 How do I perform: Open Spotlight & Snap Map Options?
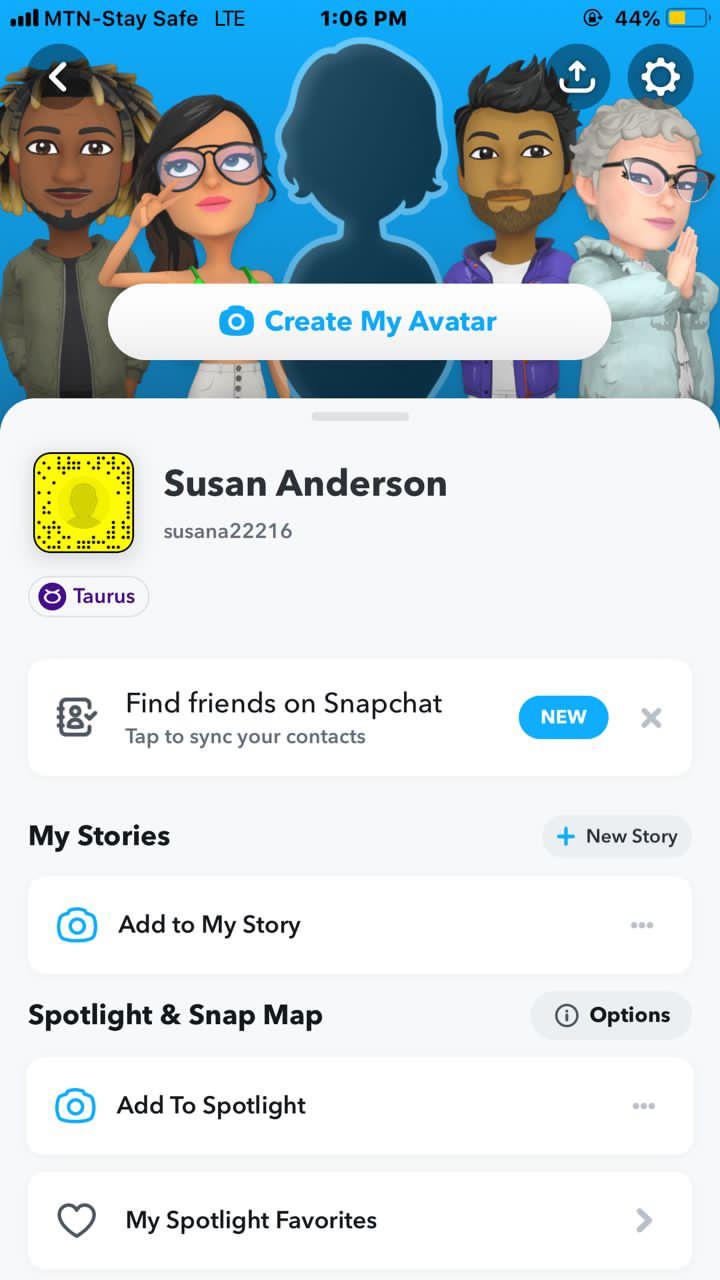click(x=611, y=1015)
